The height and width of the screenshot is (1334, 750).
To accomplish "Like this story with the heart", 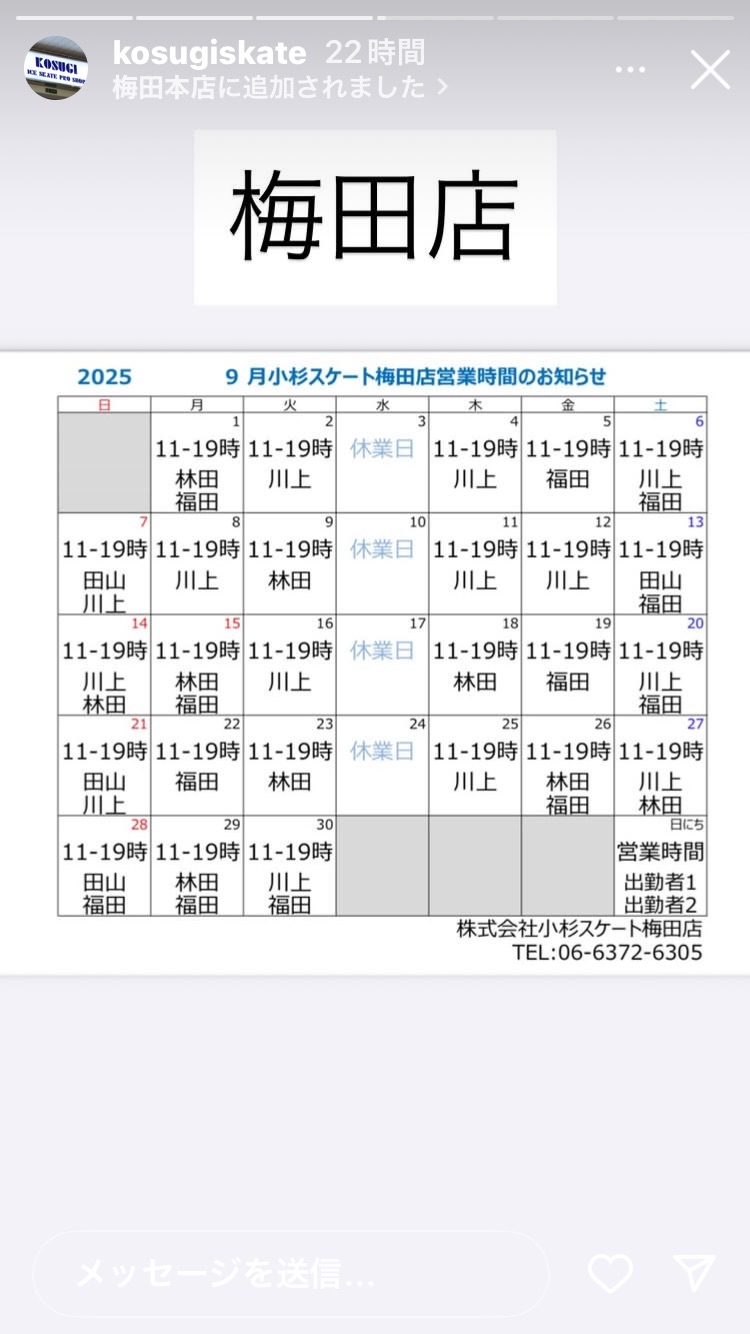I will [x=610, y=1273].
